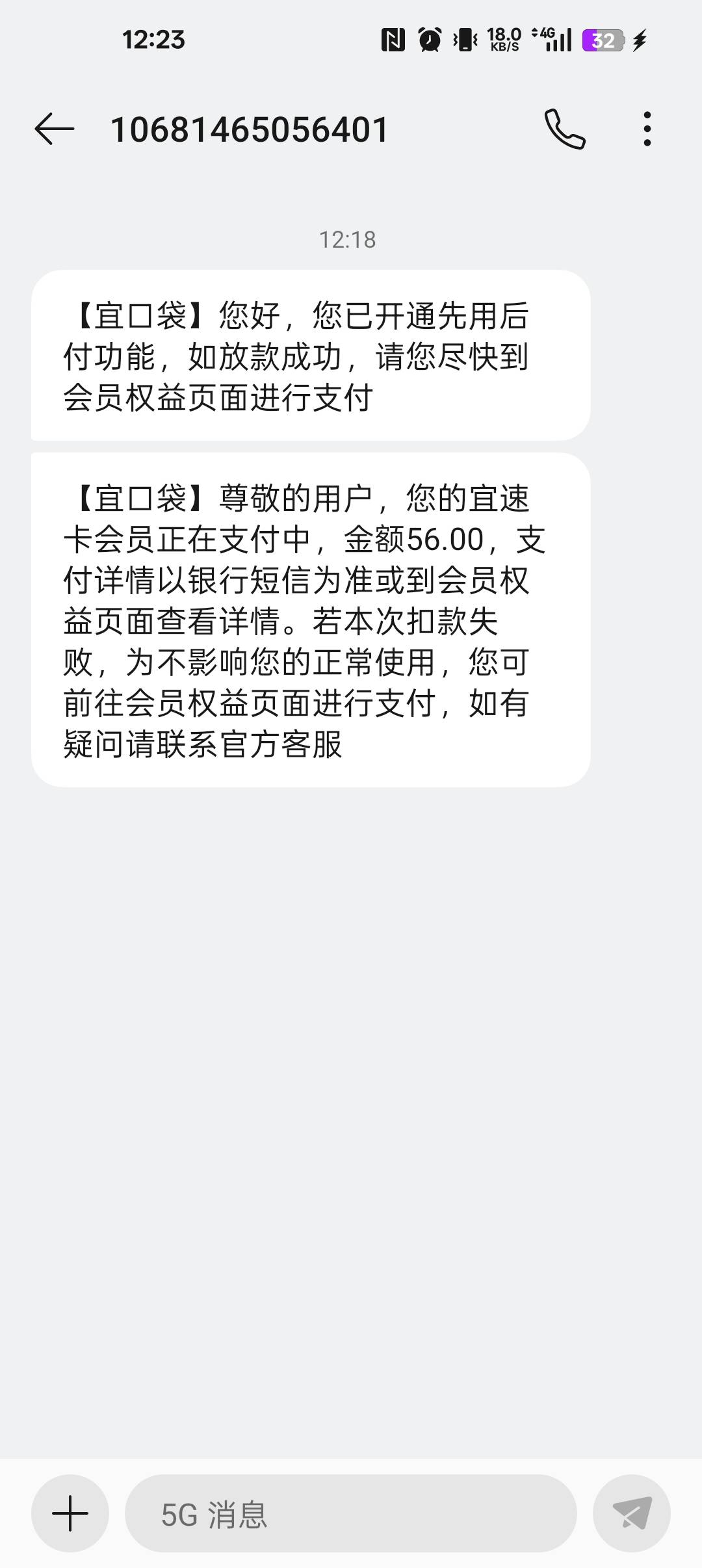The image size is (702, 1568).
Task: Tap the paper plane send button
Action: coord(632,1513)
